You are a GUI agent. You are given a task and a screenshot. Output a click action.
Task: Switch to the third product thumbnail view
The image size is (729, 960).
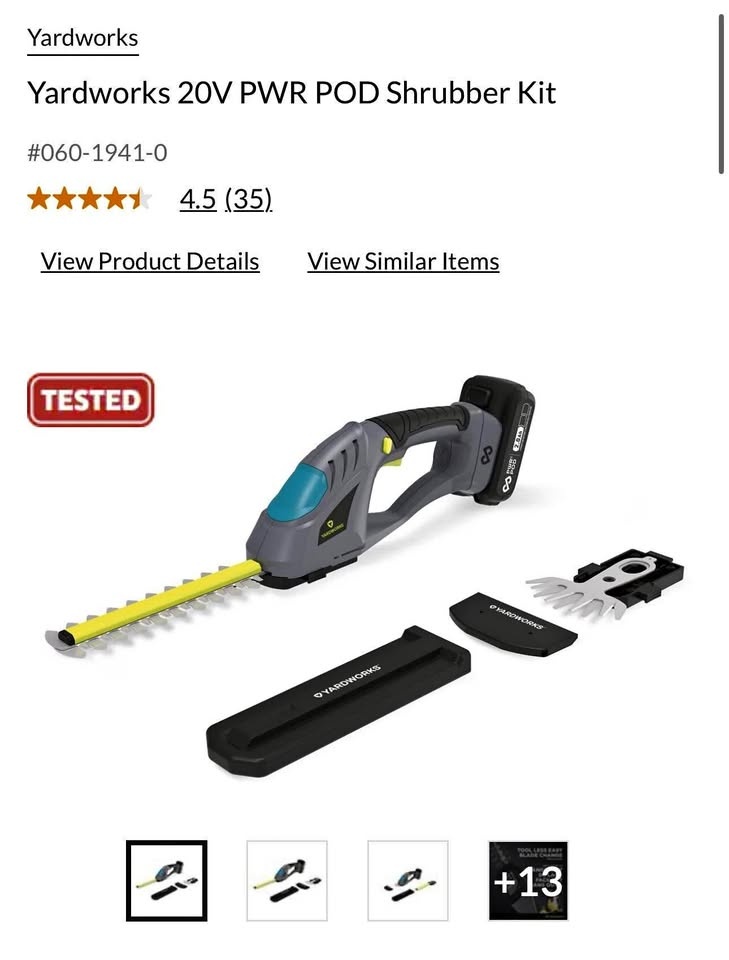pyautogui.click(x=407, y=880)
